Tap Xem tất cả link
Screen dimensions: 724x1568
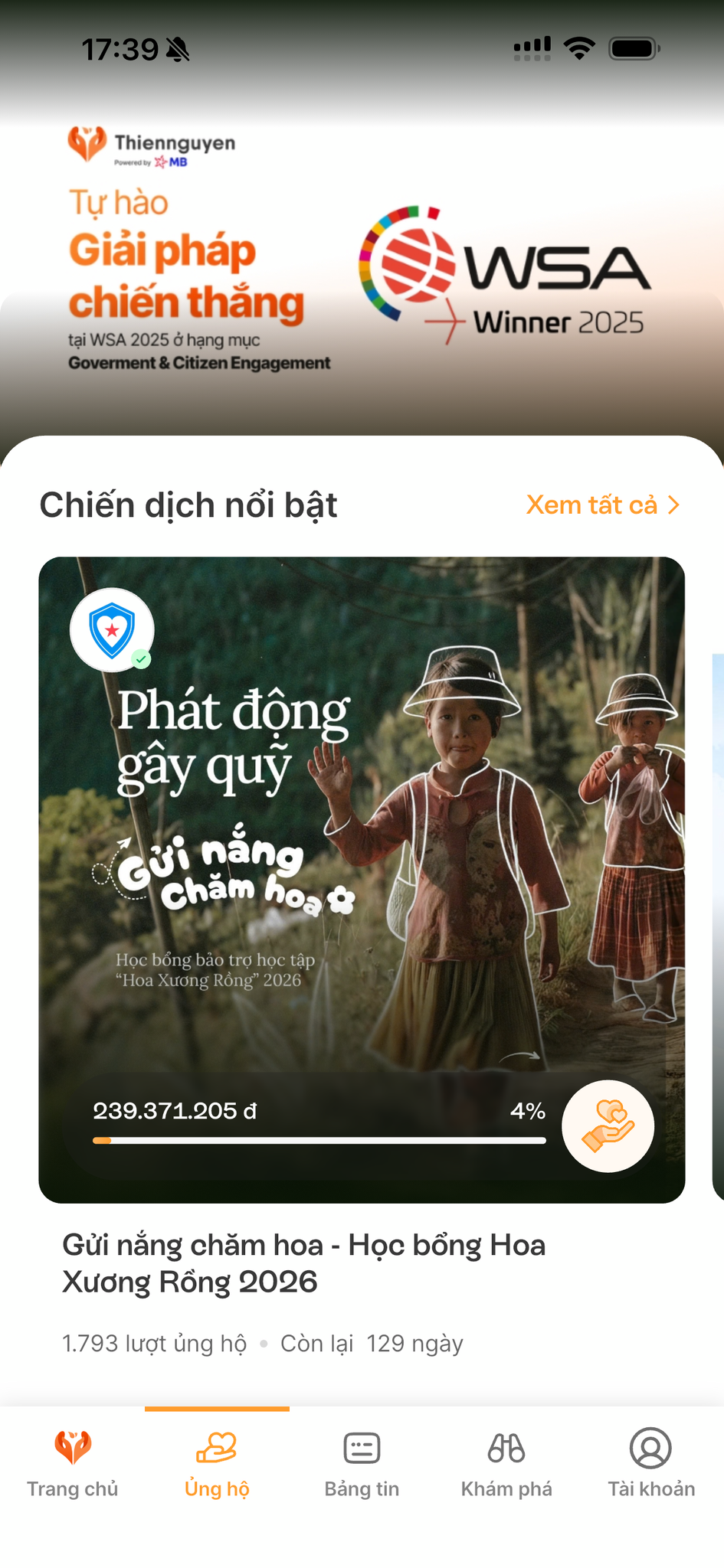(602, 505)
